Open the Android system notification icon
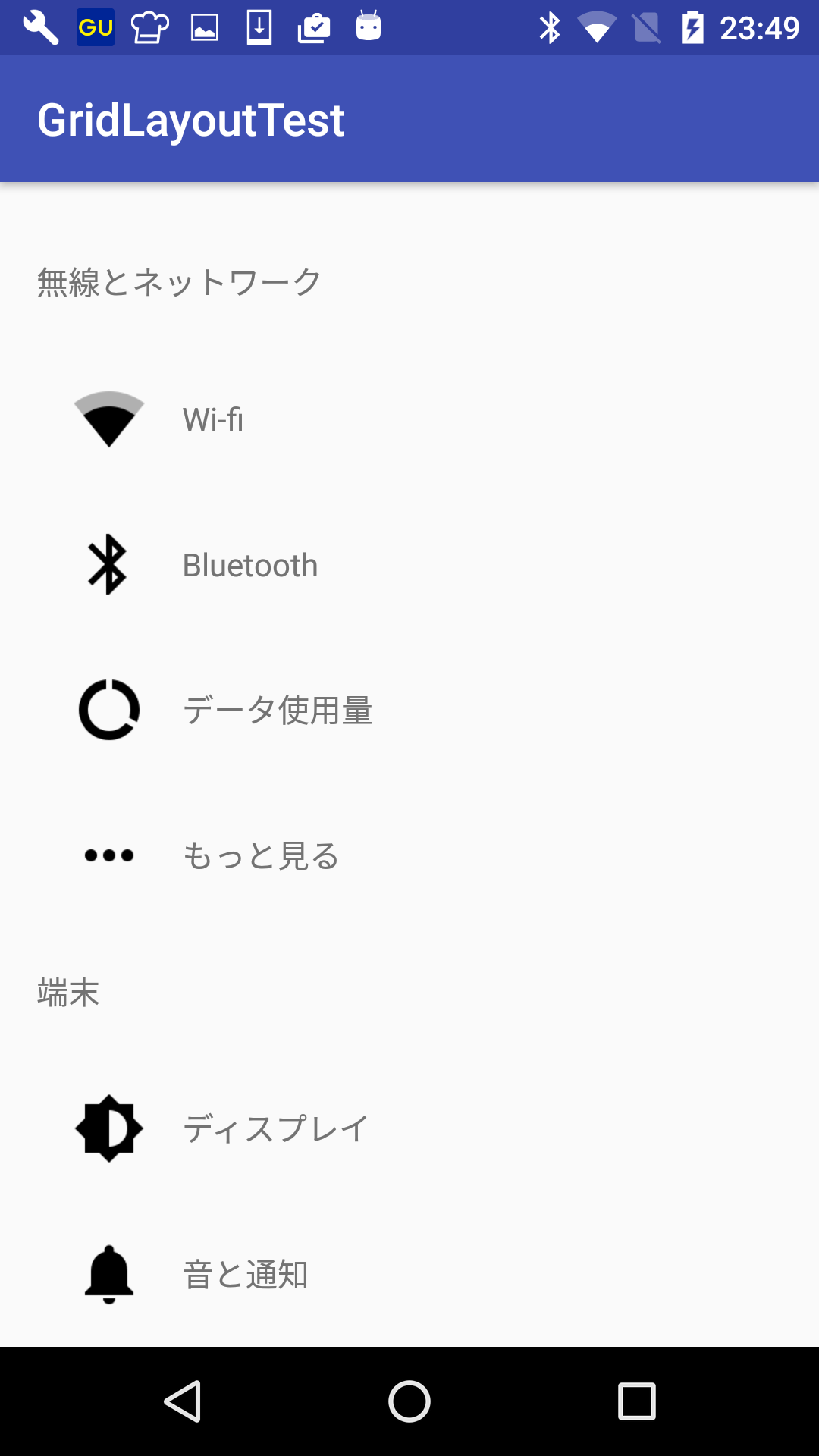 tap(368, 27)
